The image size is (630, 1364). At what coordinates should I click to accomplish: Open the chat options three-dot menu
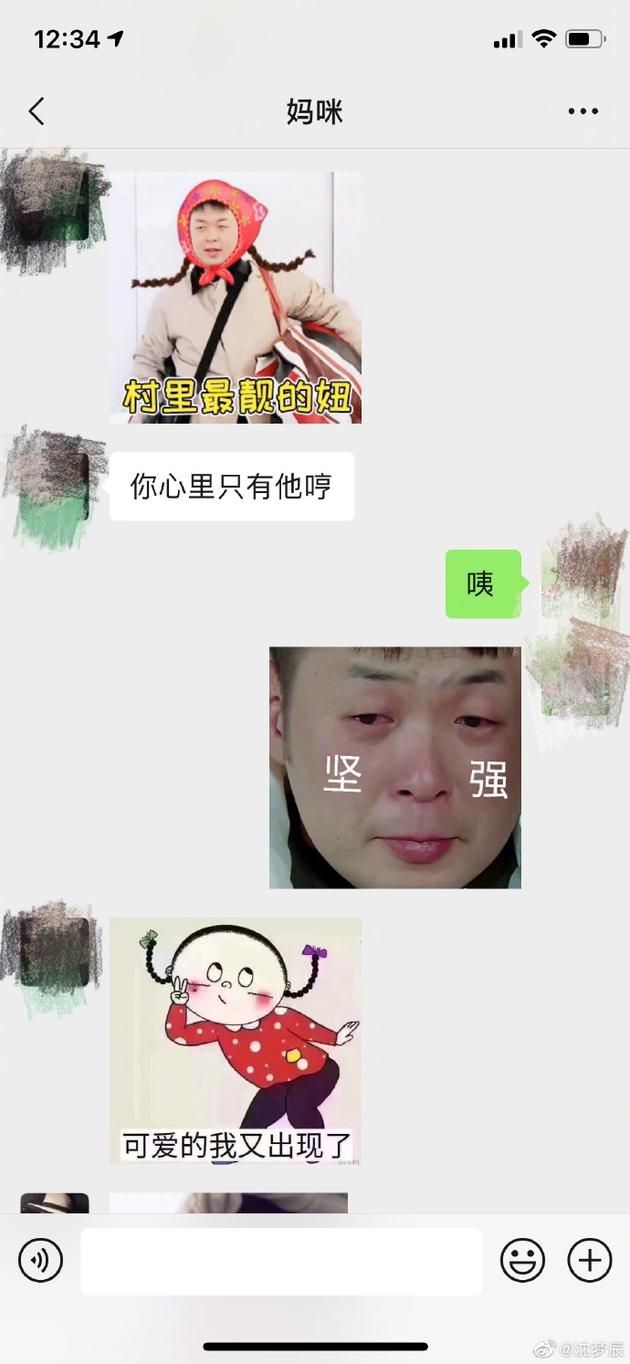click(x=583, y=111)
